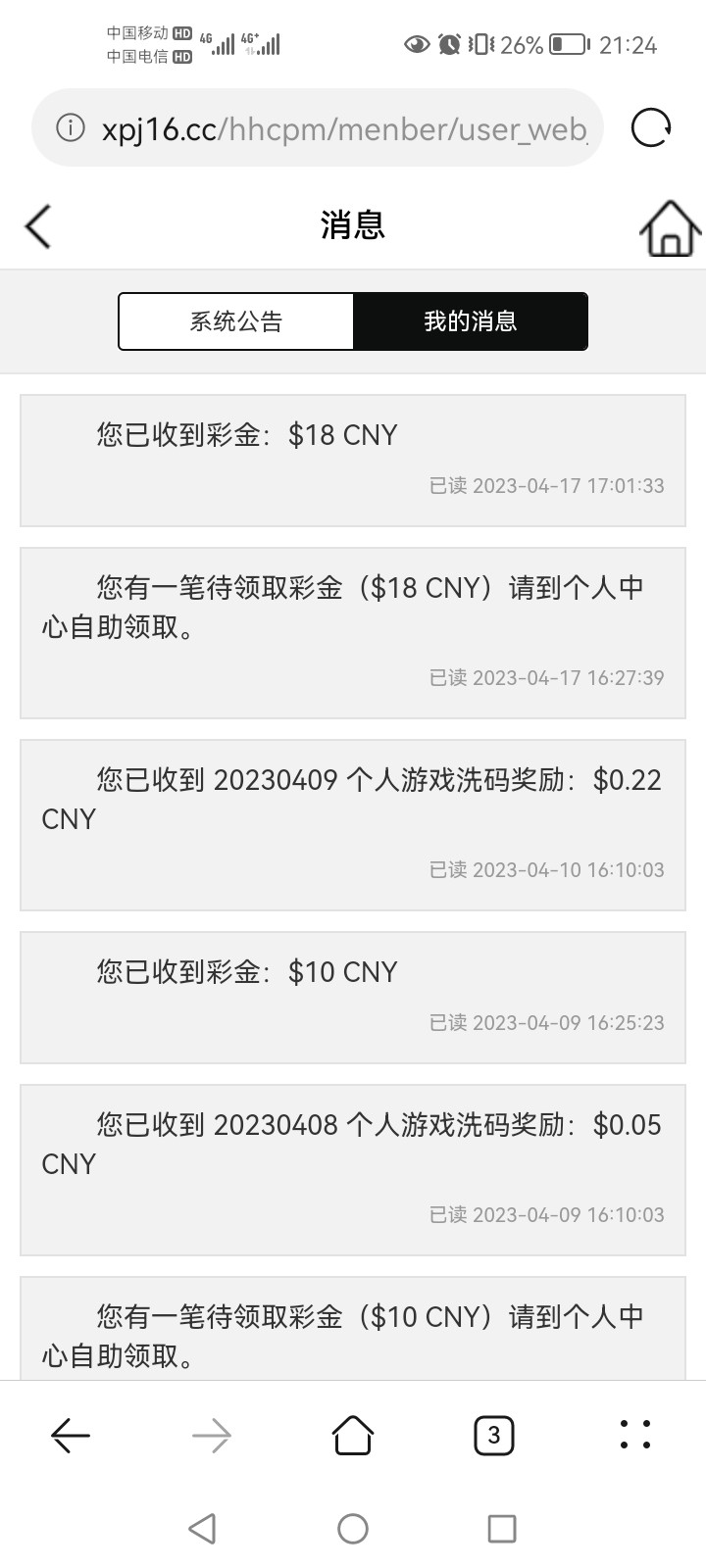
Task: Go to the browser home page
Action: point(353,1436)
